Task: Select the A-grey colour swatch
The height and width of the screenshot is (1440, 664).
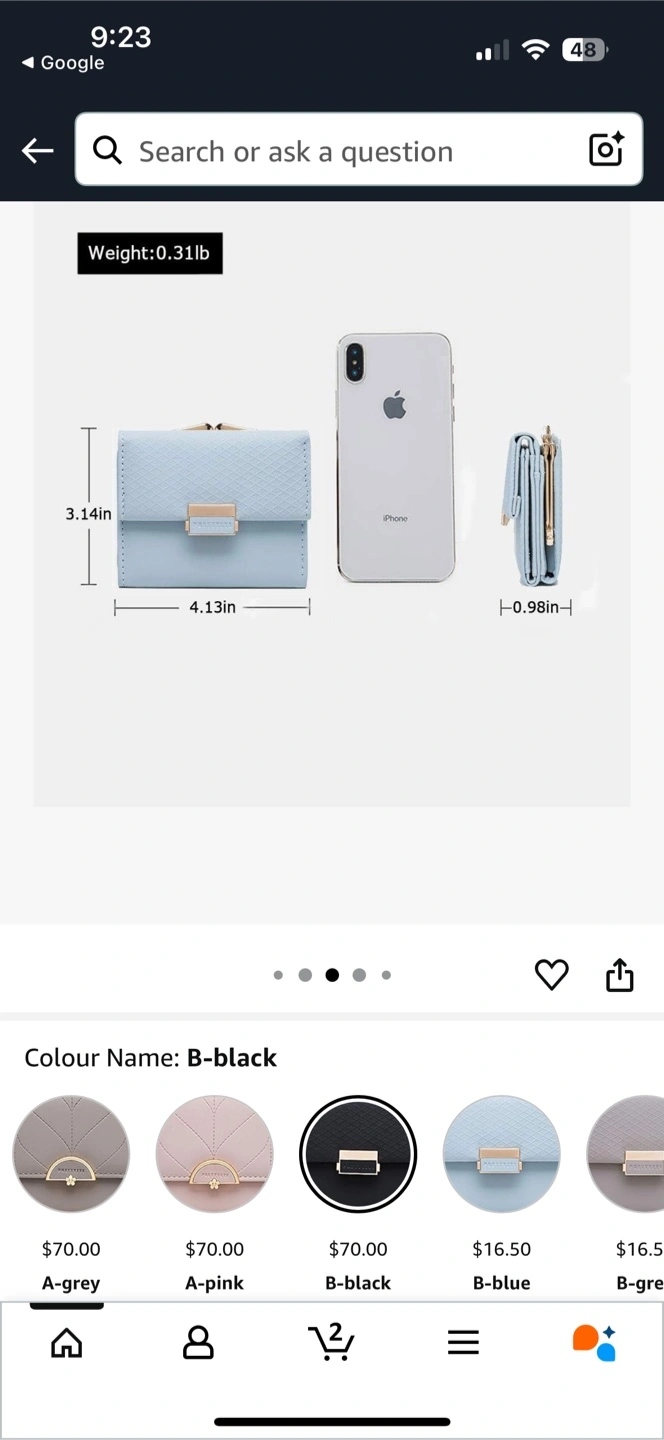Action: point(71,1154)
